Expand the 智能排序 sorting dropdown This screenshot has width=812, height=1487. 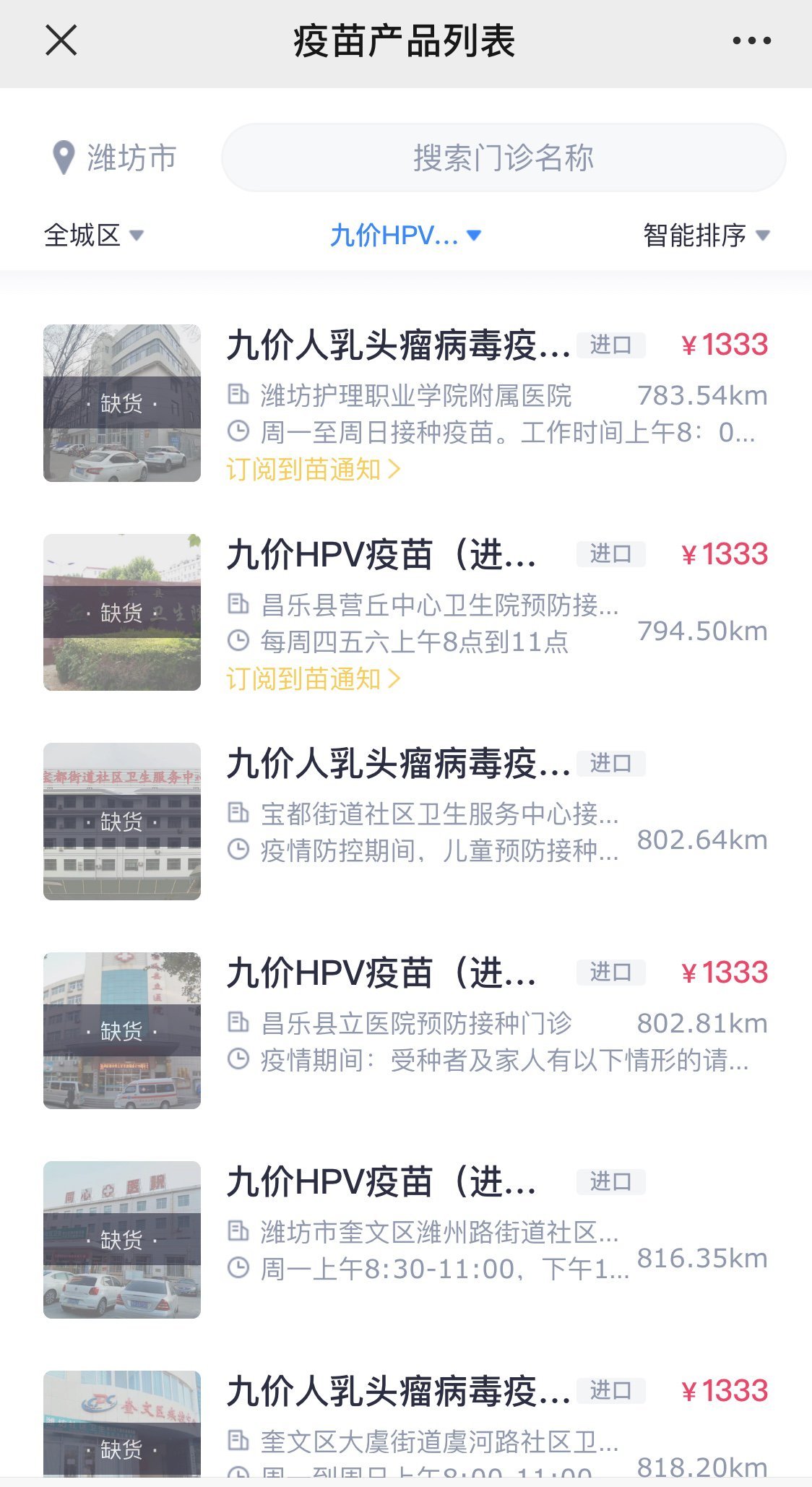(706, 236)
